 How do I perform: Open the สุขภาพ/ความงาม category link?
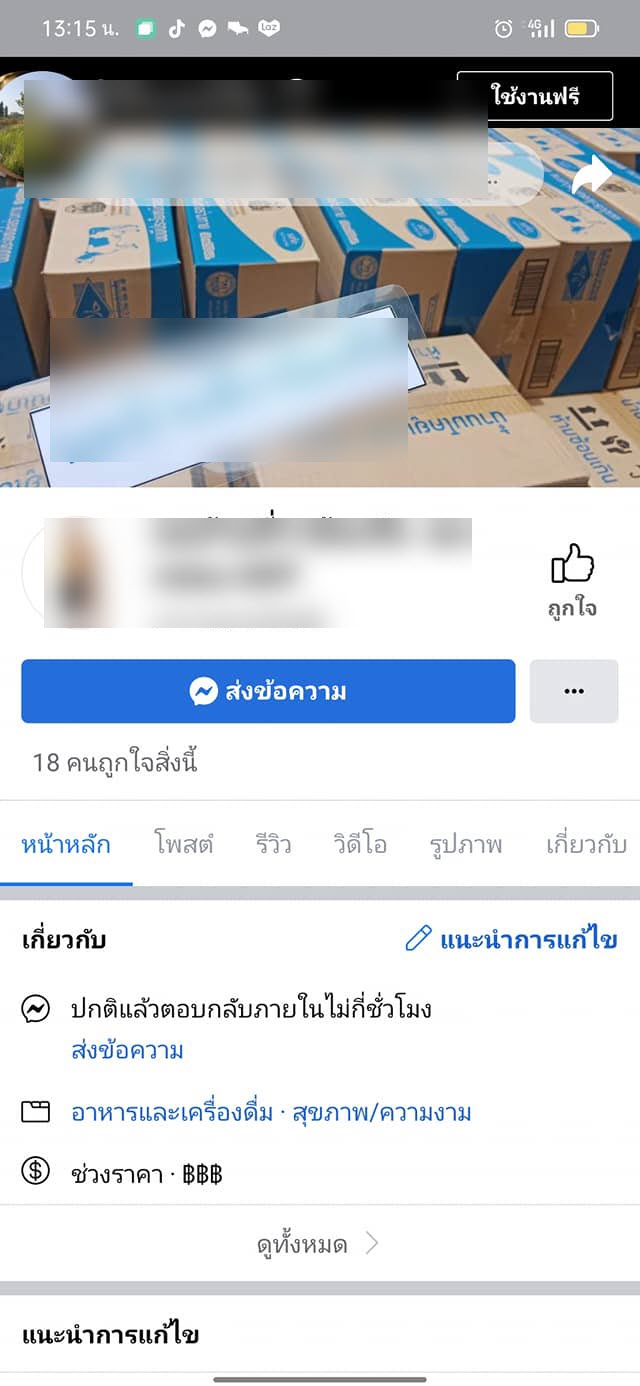coord(382,1112)
